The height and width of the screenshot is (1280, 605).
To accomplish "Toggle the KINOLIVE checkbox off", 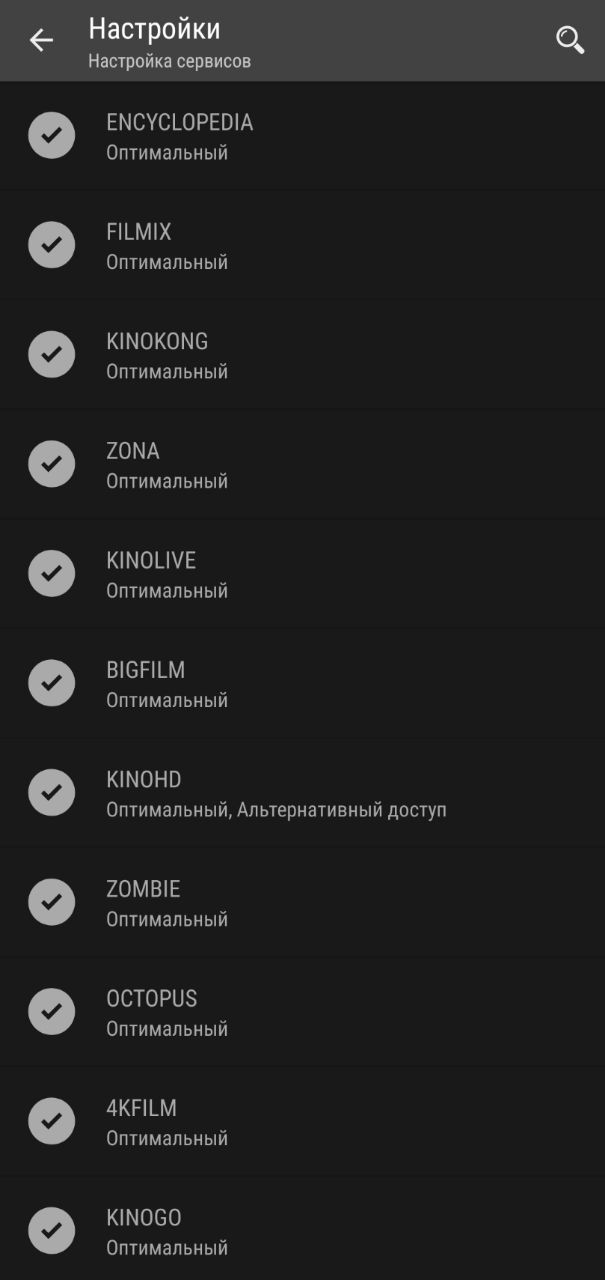I will pyautogui.click(x=51, y=574).
